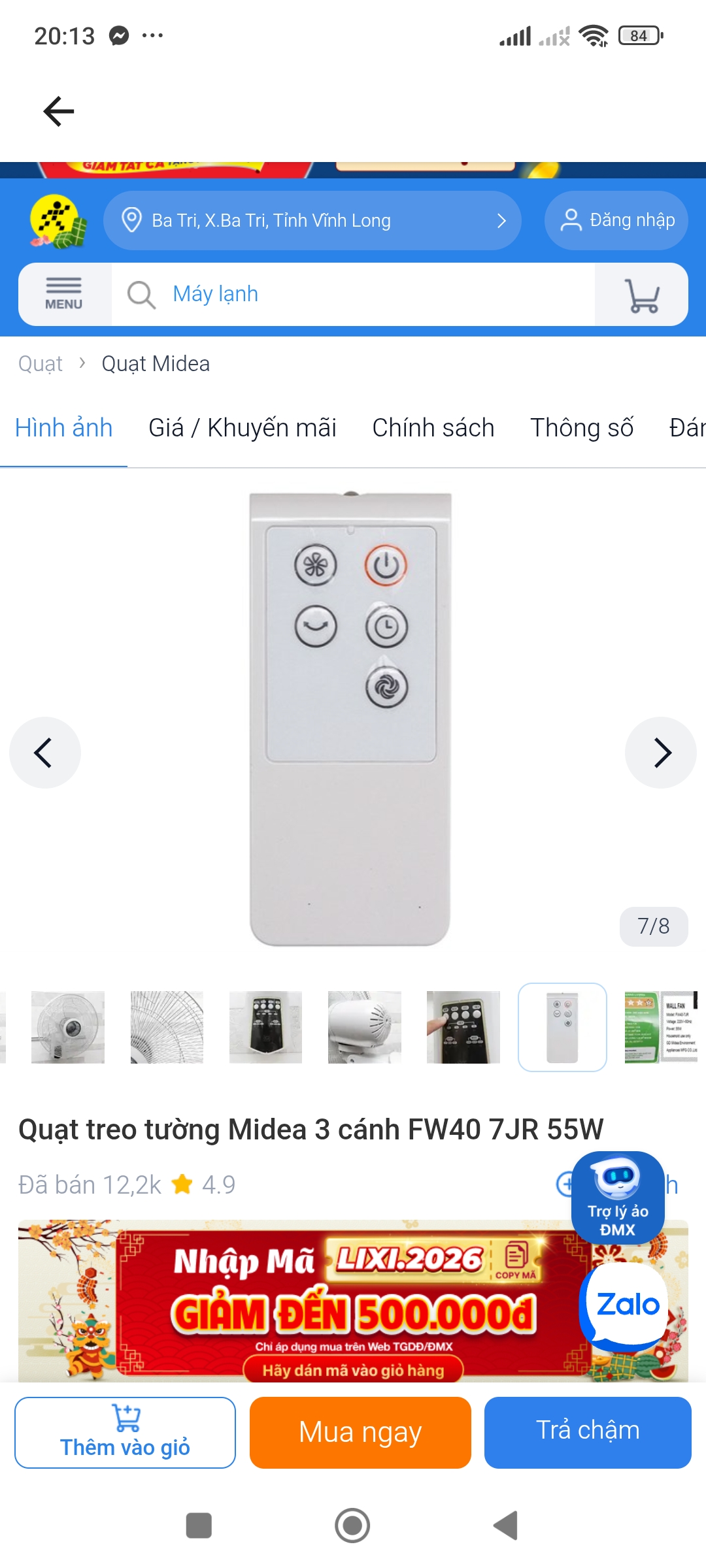This screenshot has height=1568, width=706.
Task: Switch to the Giá / Khuyến mãi tab
Action: [243, 428]
